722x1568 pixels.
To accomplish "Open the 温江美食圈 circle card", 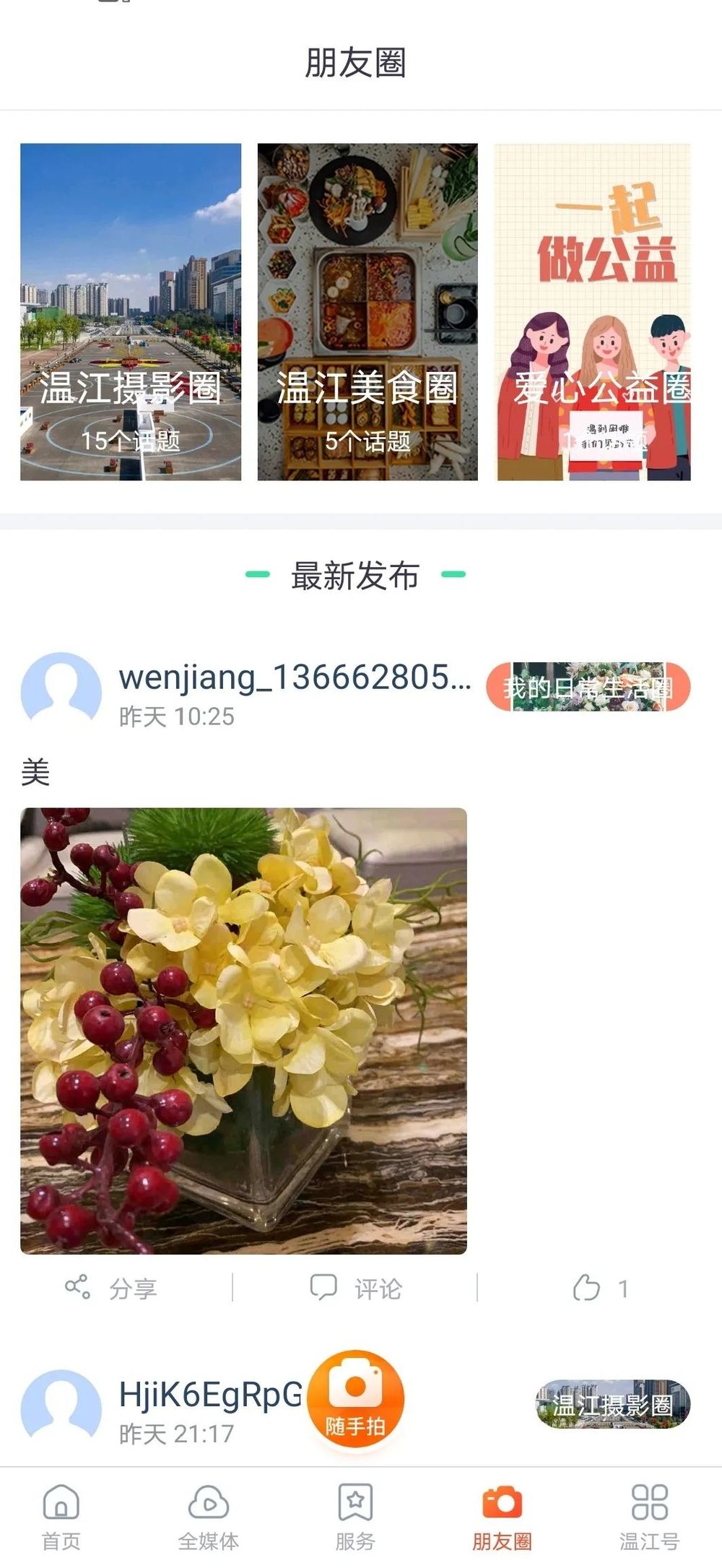I will (367, 311).
